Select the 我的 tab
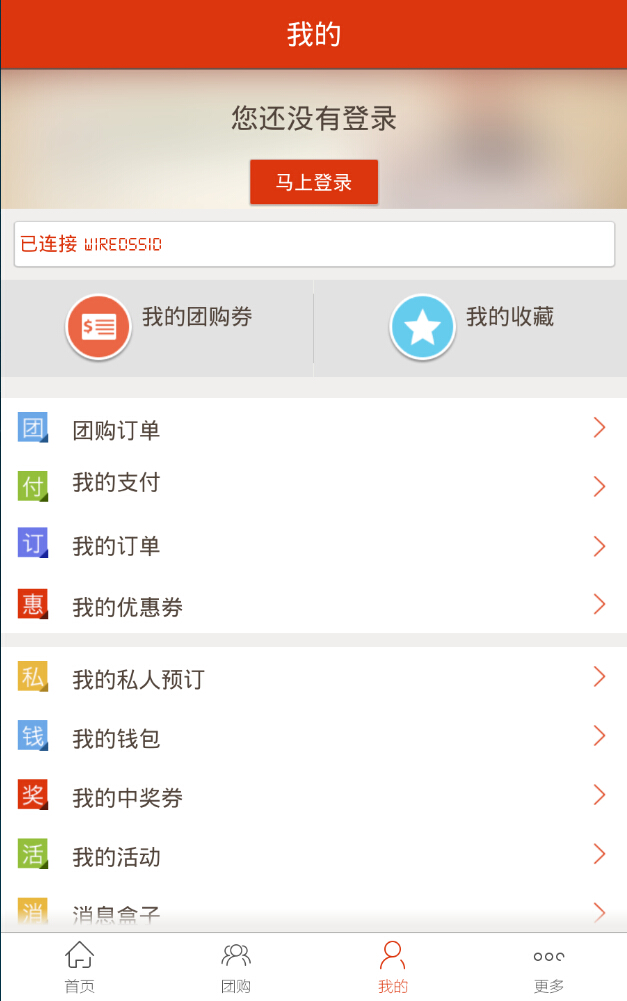Viewport: 627px width, 1001px height. click(393, 967)
